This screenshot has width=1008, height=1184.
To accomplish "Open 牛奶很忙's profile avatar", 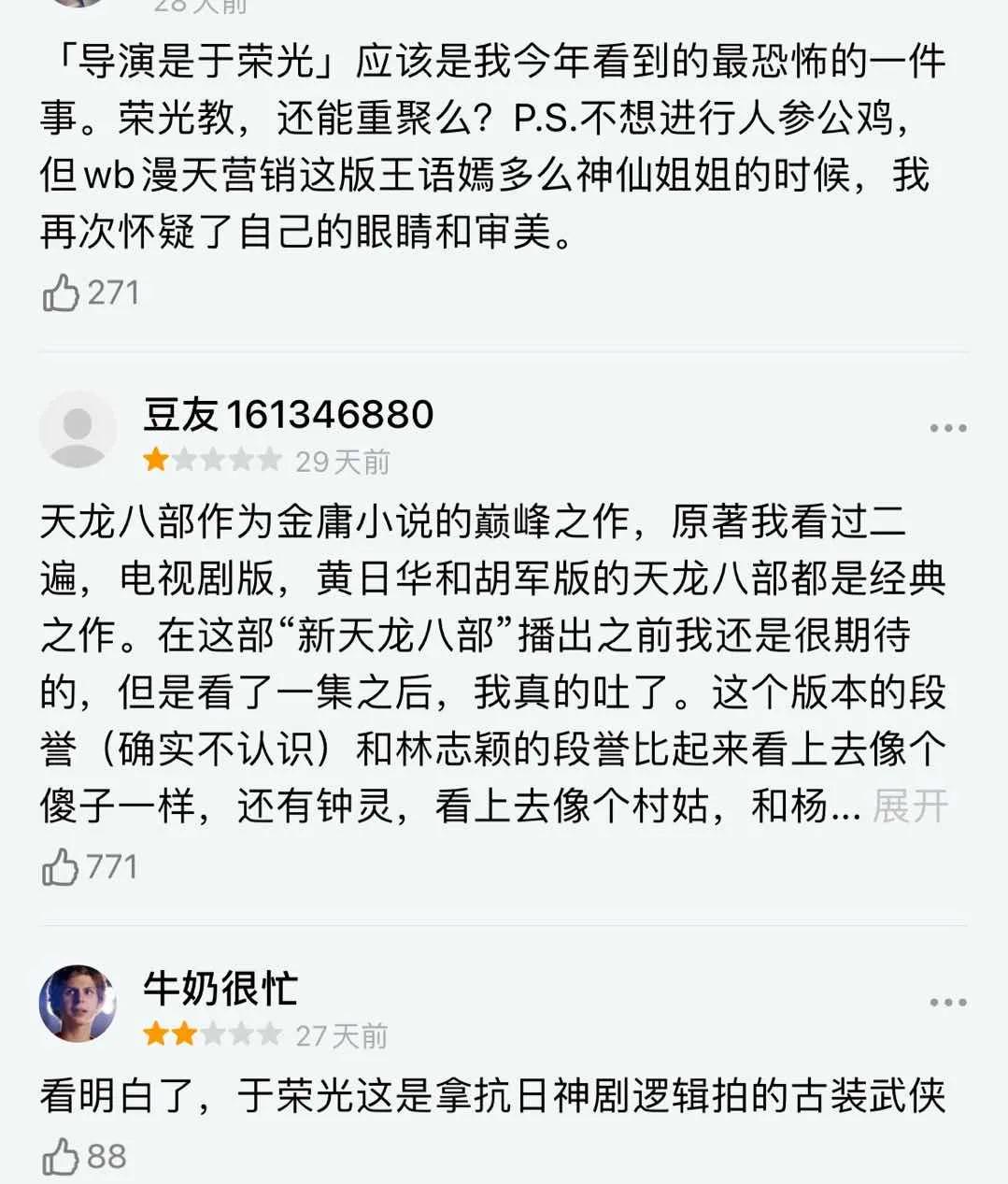I will tap(78, 1003).
